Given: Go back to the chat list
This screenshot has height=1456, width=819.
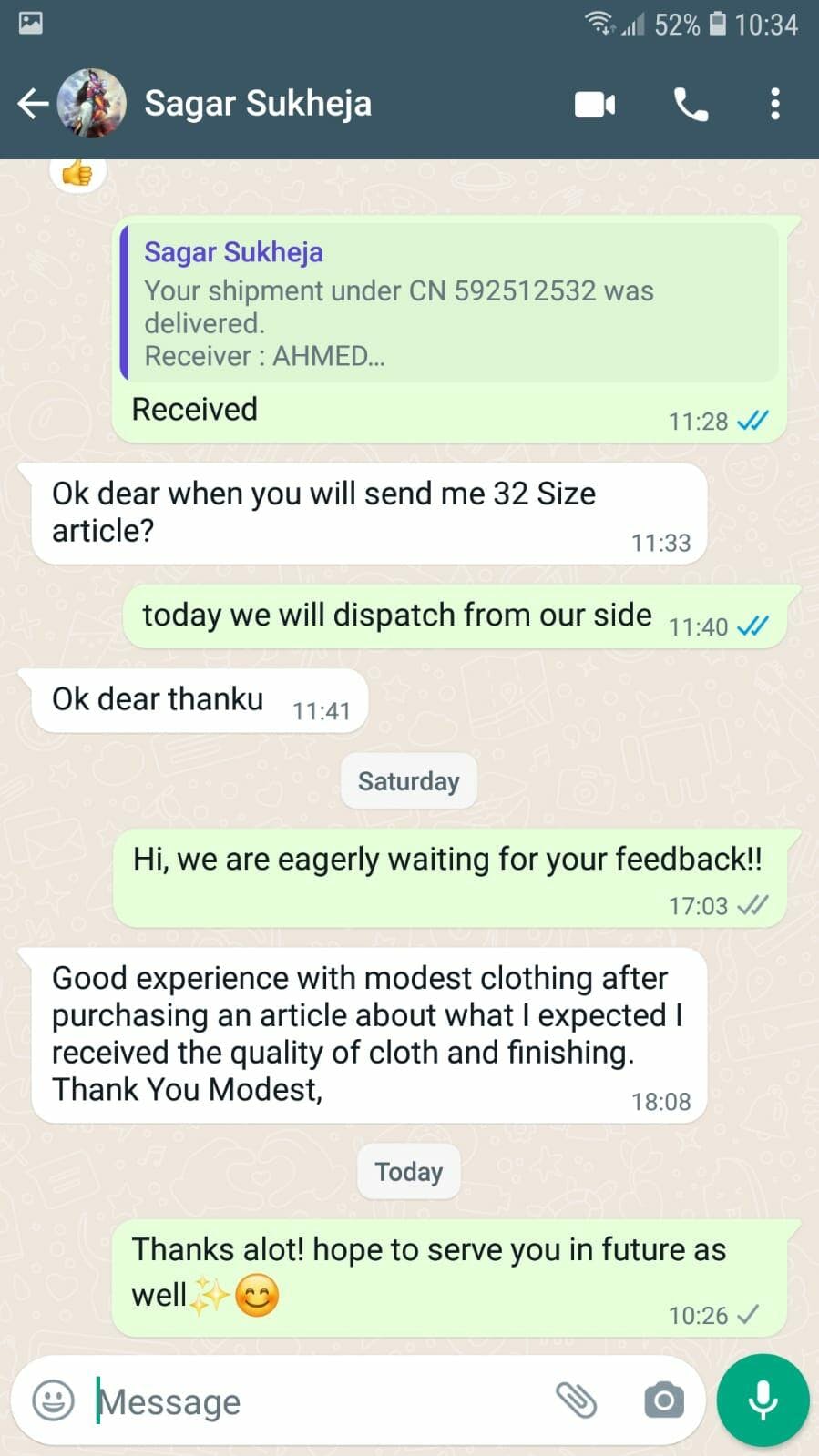Looking at the screenshot, I should pos(32,104).
